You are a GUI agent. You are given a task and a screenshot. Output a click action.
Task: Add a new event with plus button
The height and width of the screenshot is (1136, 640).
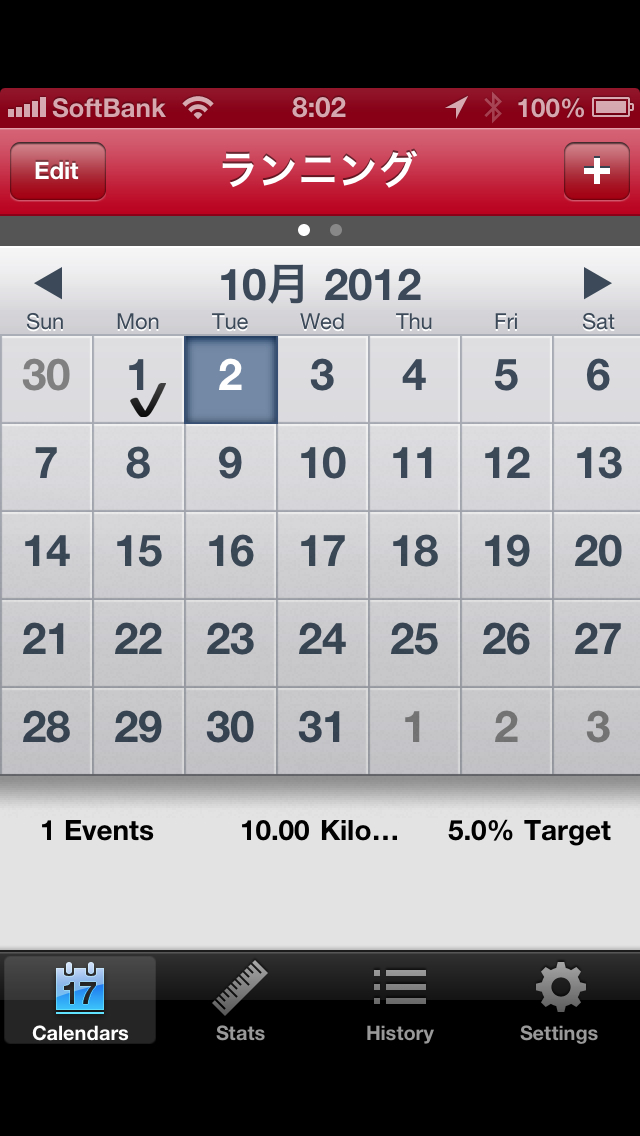click(x=596, y=171)
